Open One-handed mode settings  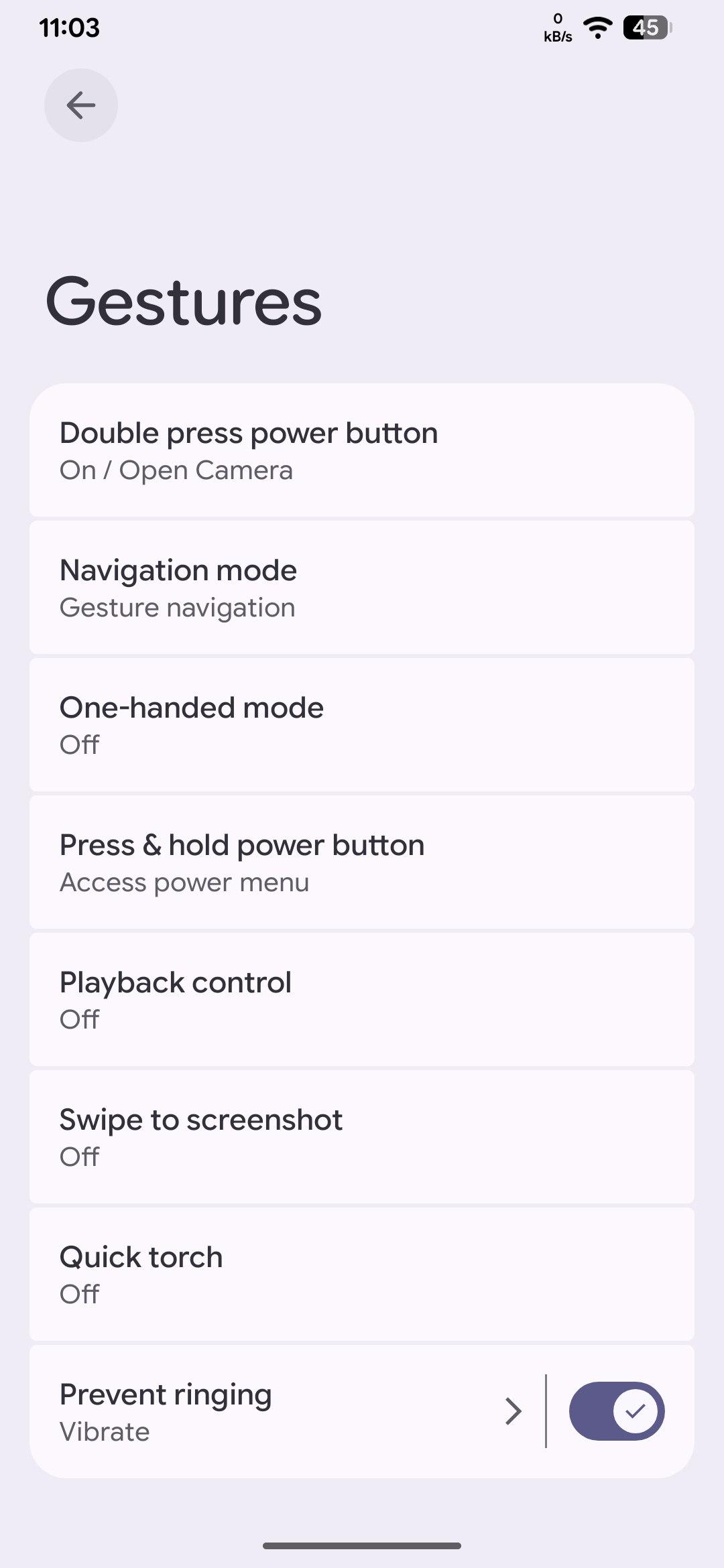pos(362,725)
